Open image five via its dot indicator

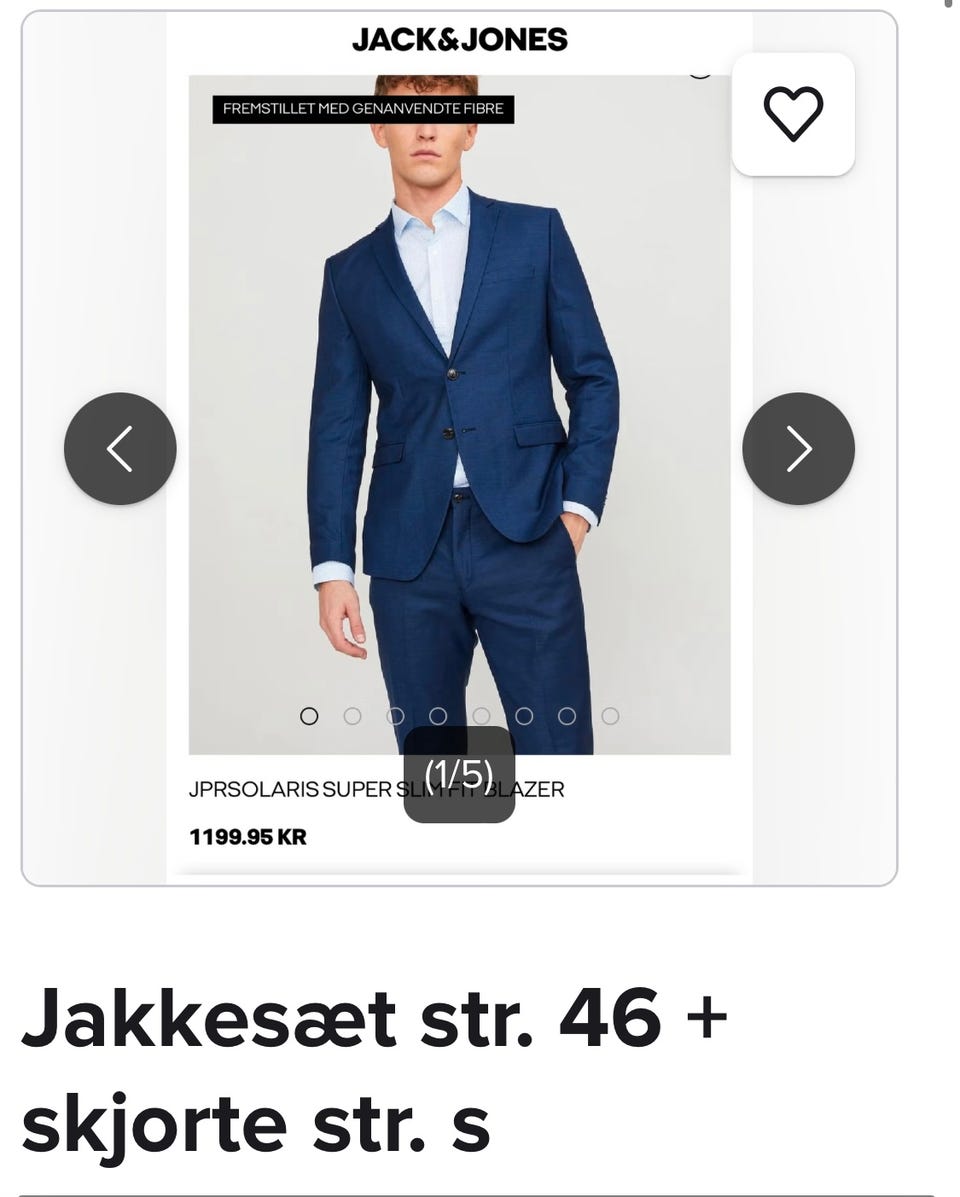click(479, 716)
